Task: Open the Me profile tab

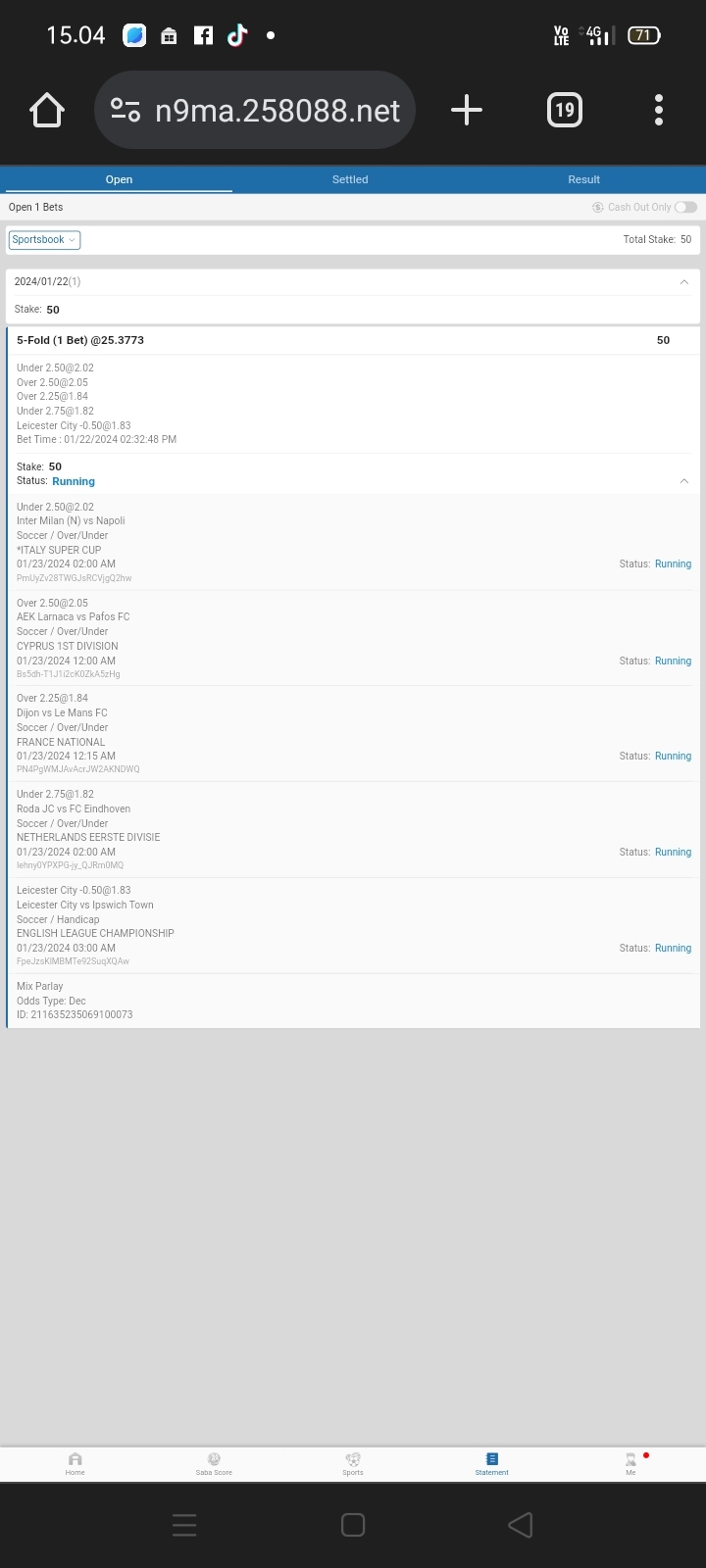Action: [630, 1463]
